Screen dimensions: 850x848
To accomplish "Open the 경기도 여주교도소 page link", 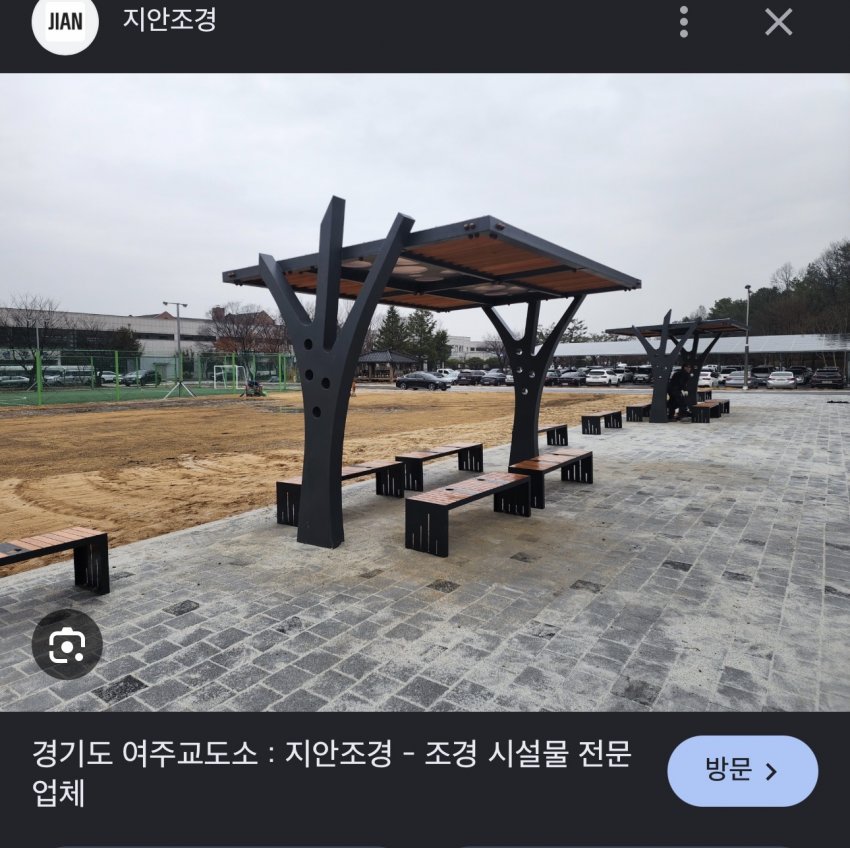I will [x=331, y=774].
